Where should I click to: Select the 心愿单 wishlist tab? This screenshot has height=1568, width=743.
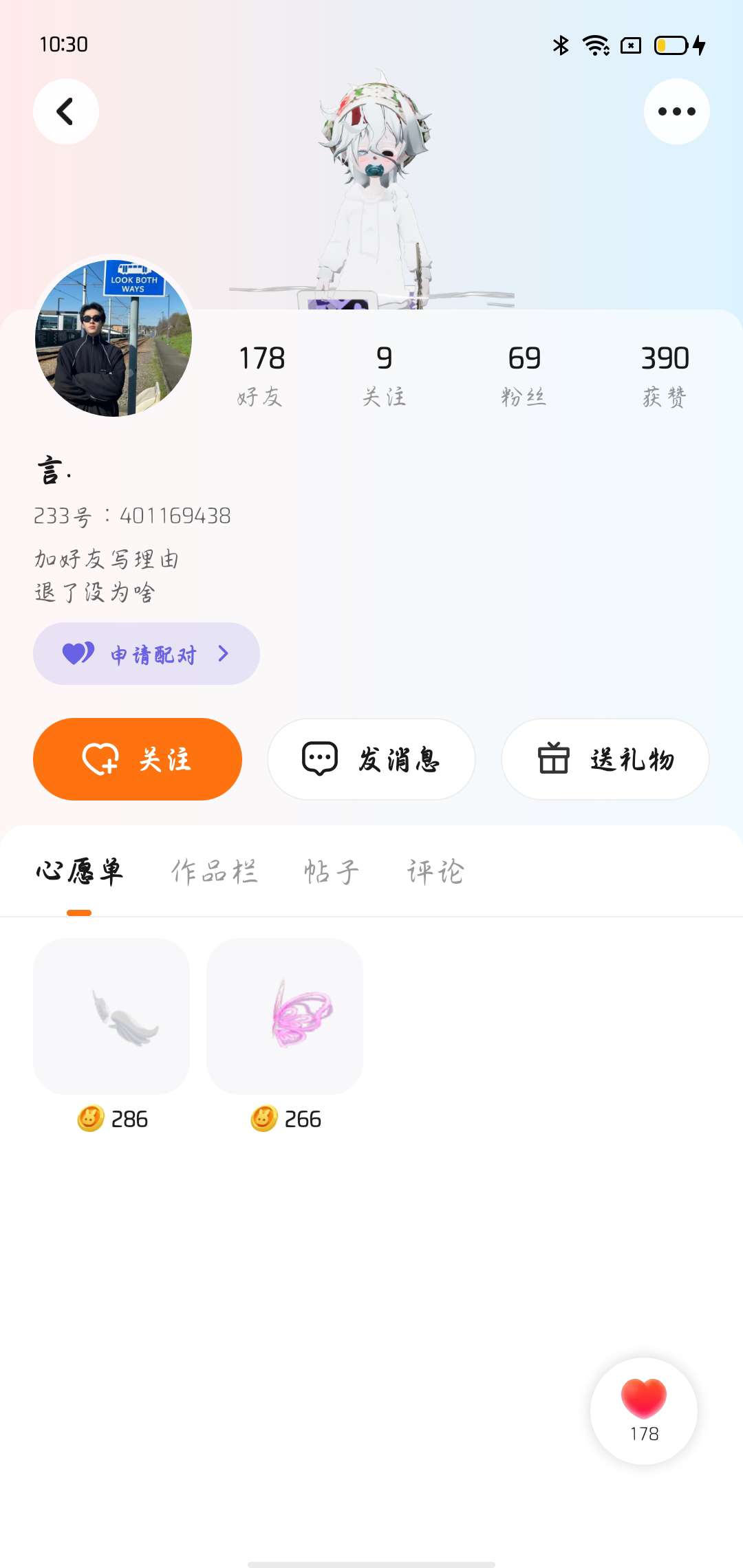[x=79, y=872]
